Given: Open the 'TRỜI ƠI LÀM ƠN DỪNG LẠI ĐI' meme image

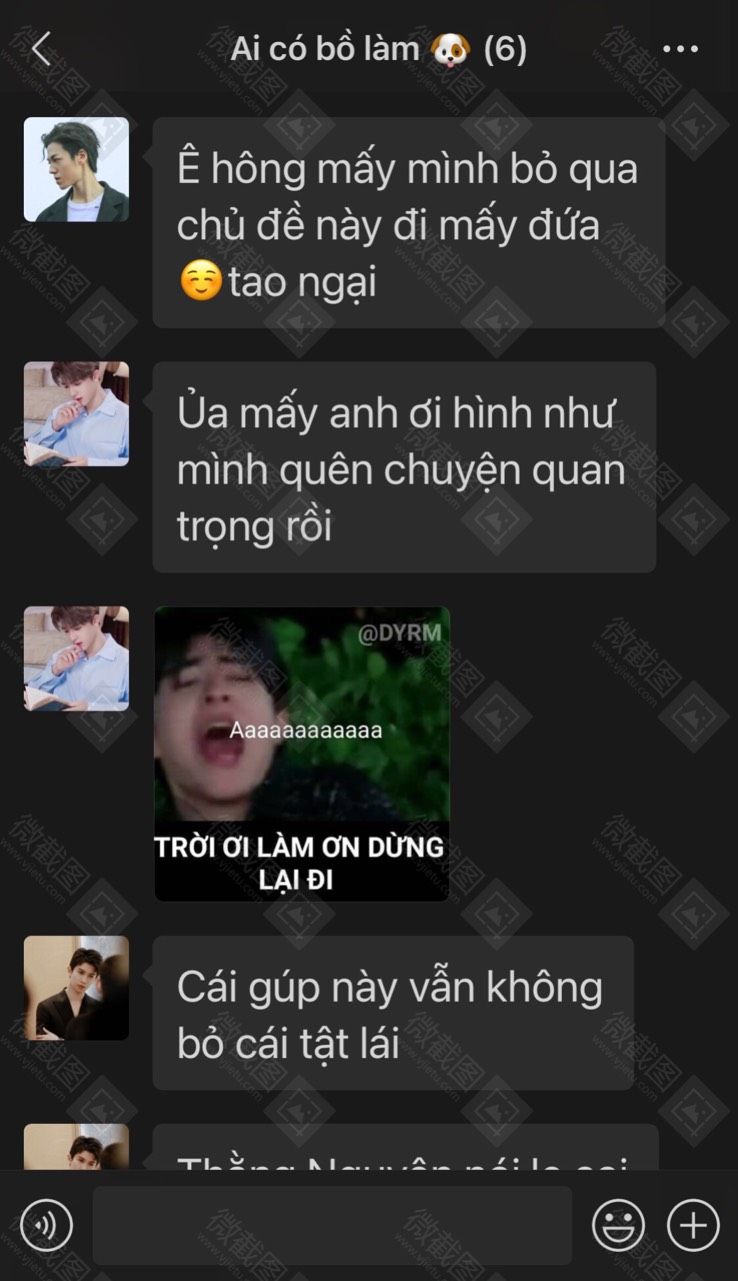Looking at the screenshot, I should 302,754.
